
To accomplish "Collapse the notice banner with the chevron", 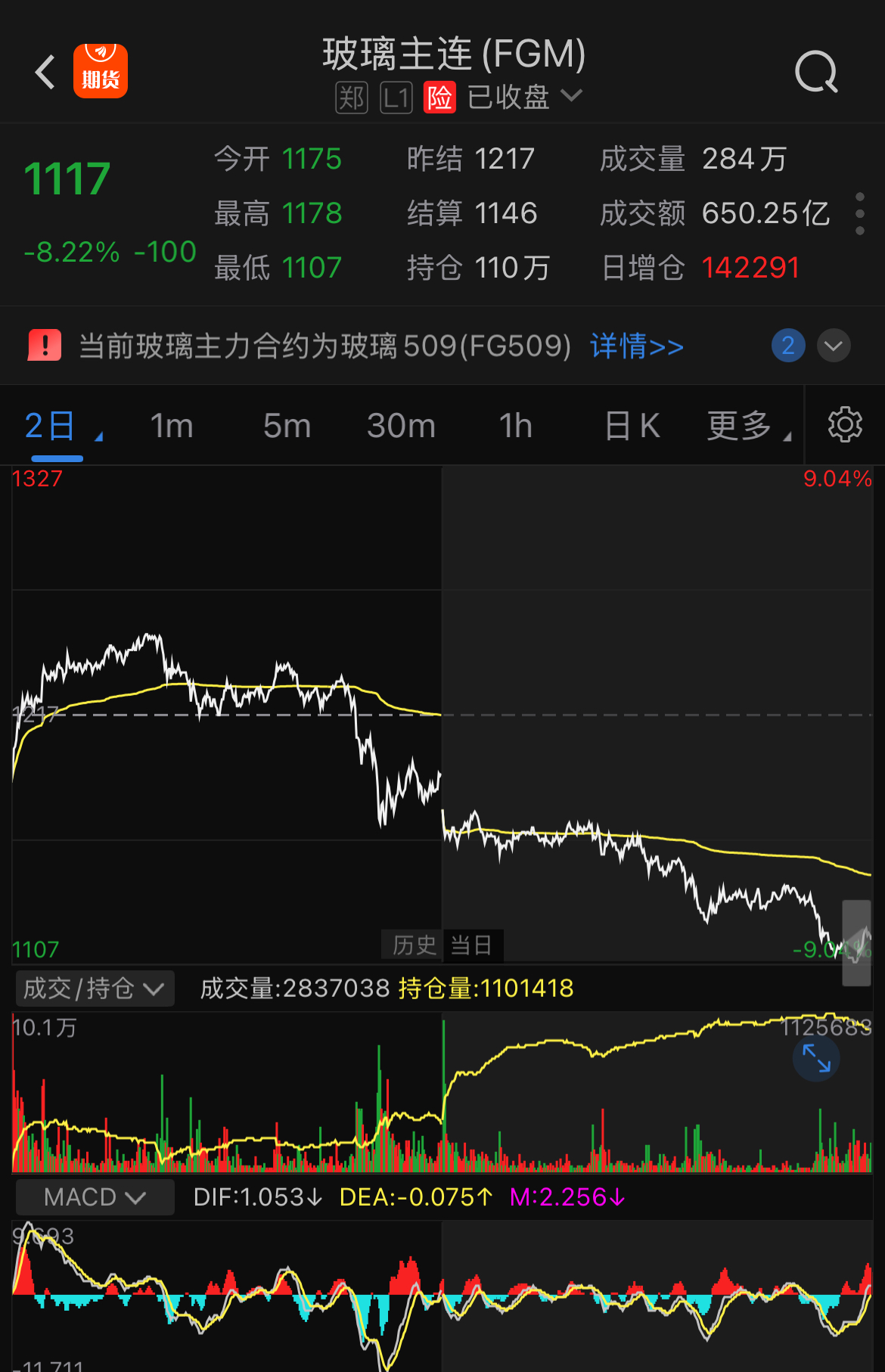I will pyautogui.click(x=833, y=346).
